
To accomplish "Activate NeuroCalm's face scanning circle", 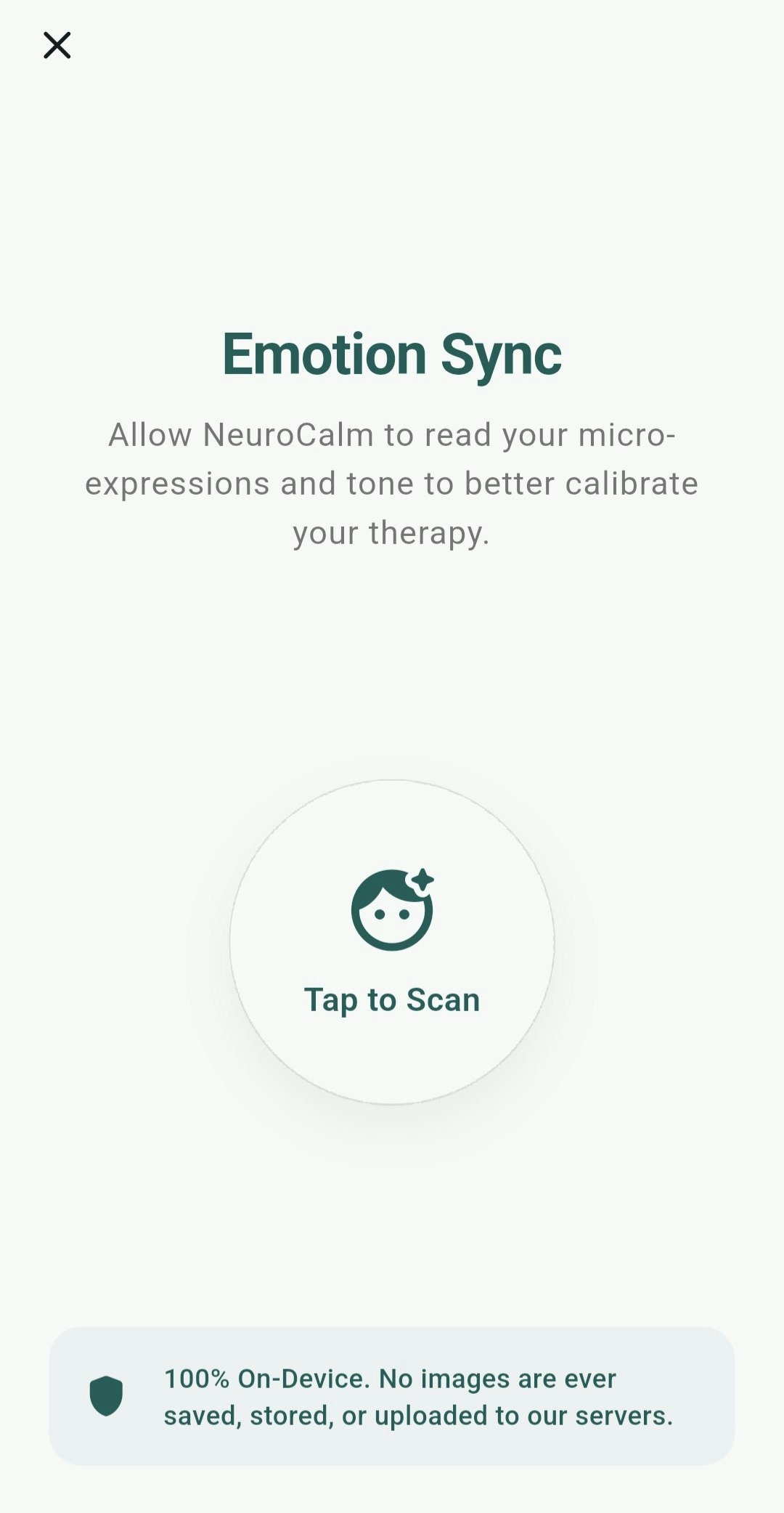I will (392, 944).
